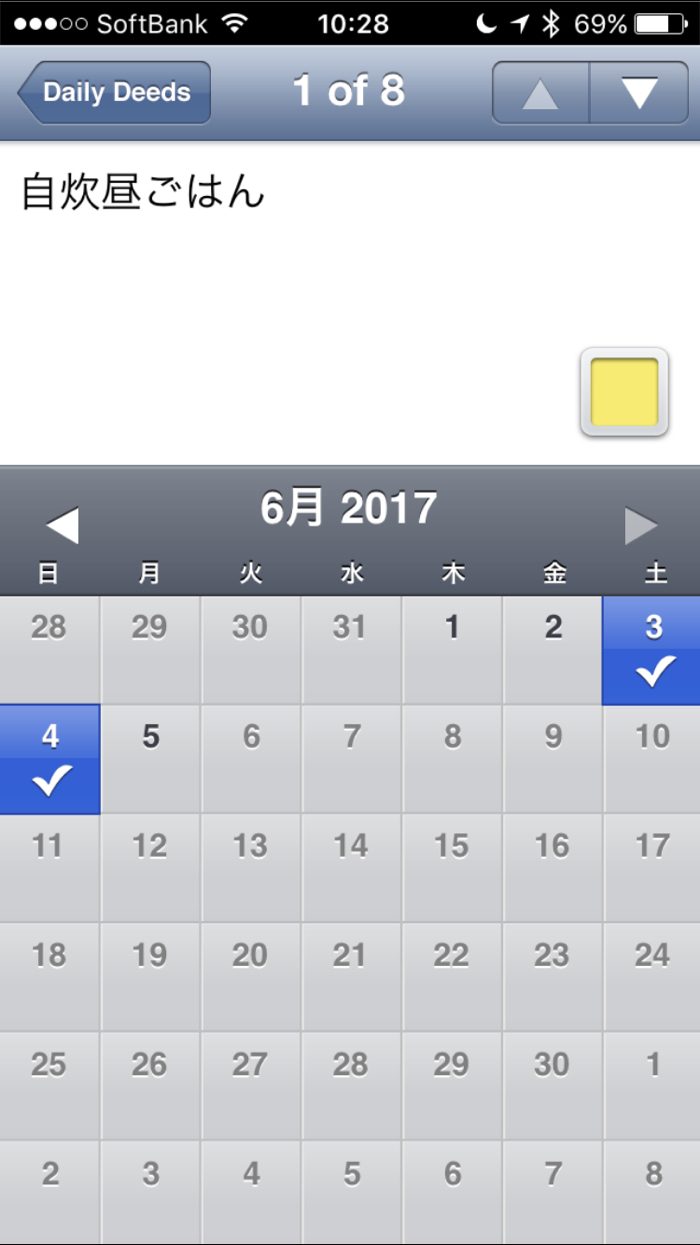700x1245 pixels.
Task: Show the next month in calendar
Action: pos(640,525)
